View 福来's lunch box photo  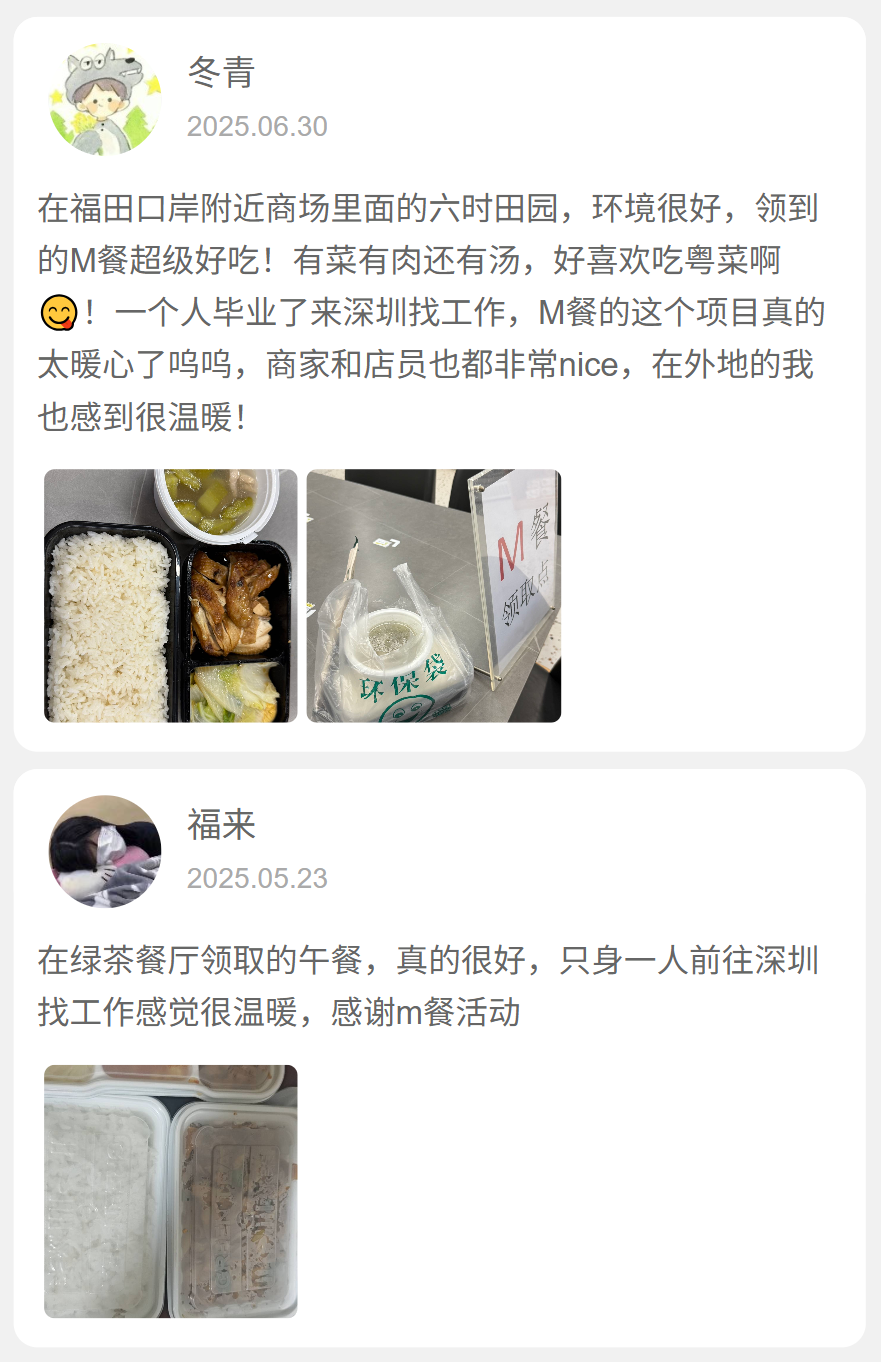(171, 1191)
